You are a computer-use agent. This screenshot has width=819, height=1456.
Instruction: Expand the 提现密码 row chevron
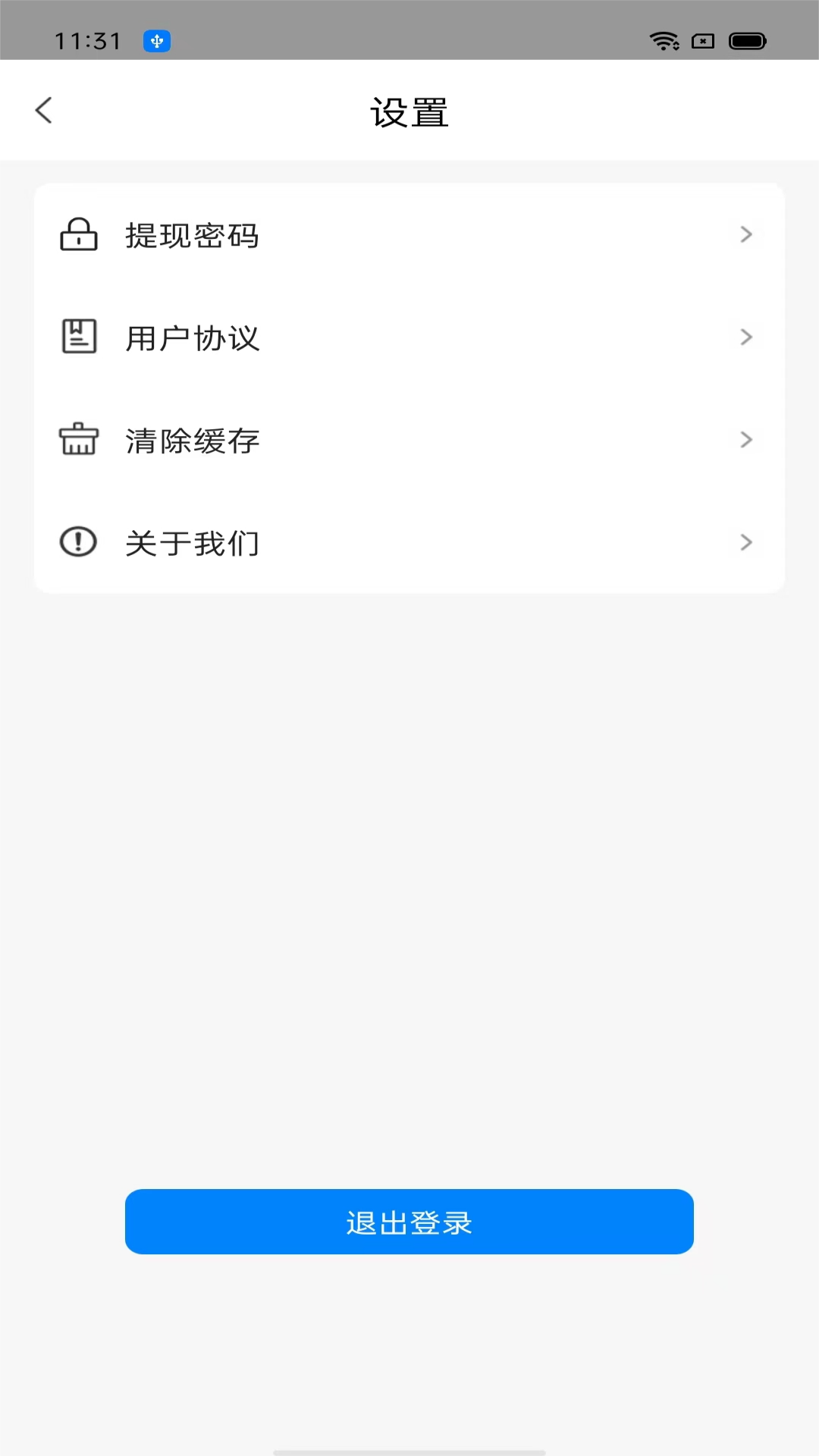(x=746, y=235)
